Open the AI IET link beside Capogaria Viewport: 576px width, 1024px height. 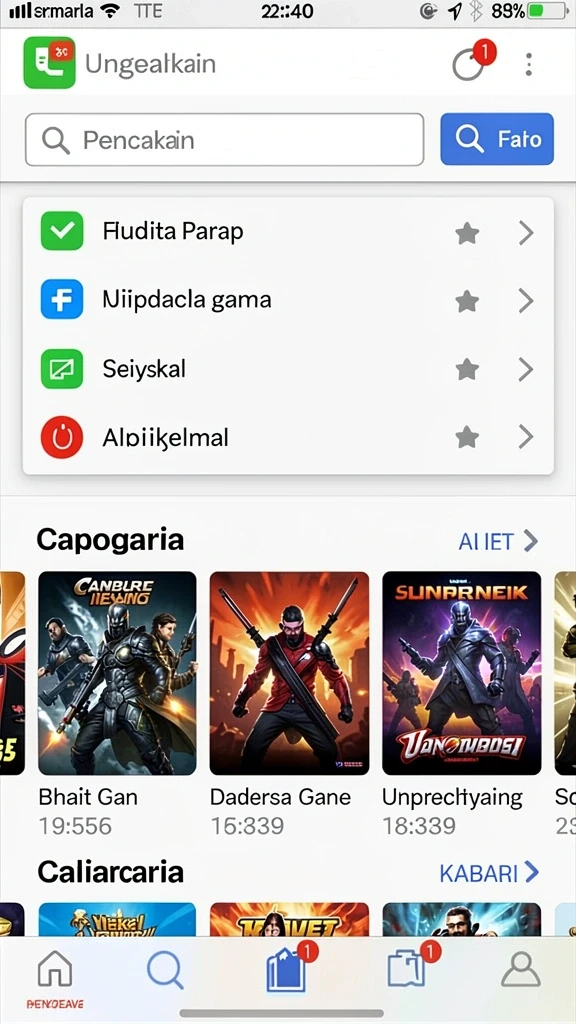tap(498, 541)
